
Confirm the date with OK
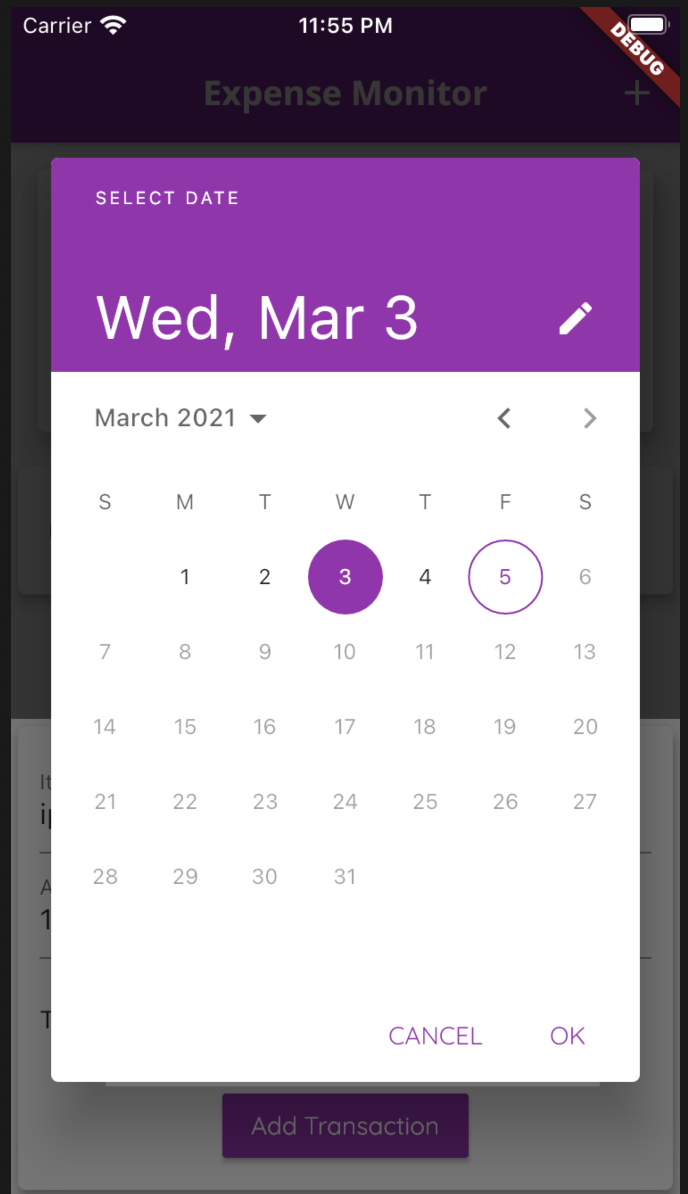point(568,1036)
